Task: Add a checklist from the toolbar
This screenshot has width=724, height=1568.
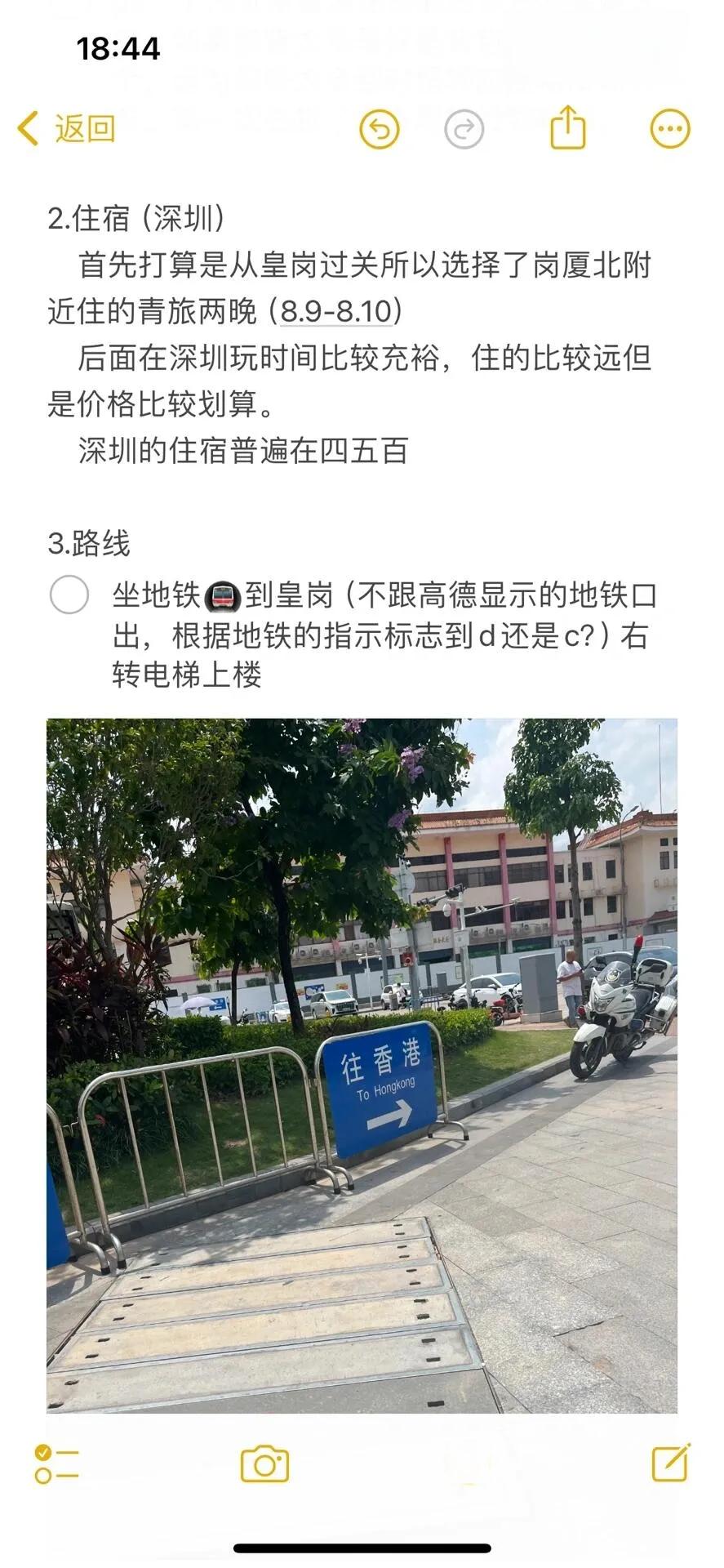Action: tap(56, 1464)
